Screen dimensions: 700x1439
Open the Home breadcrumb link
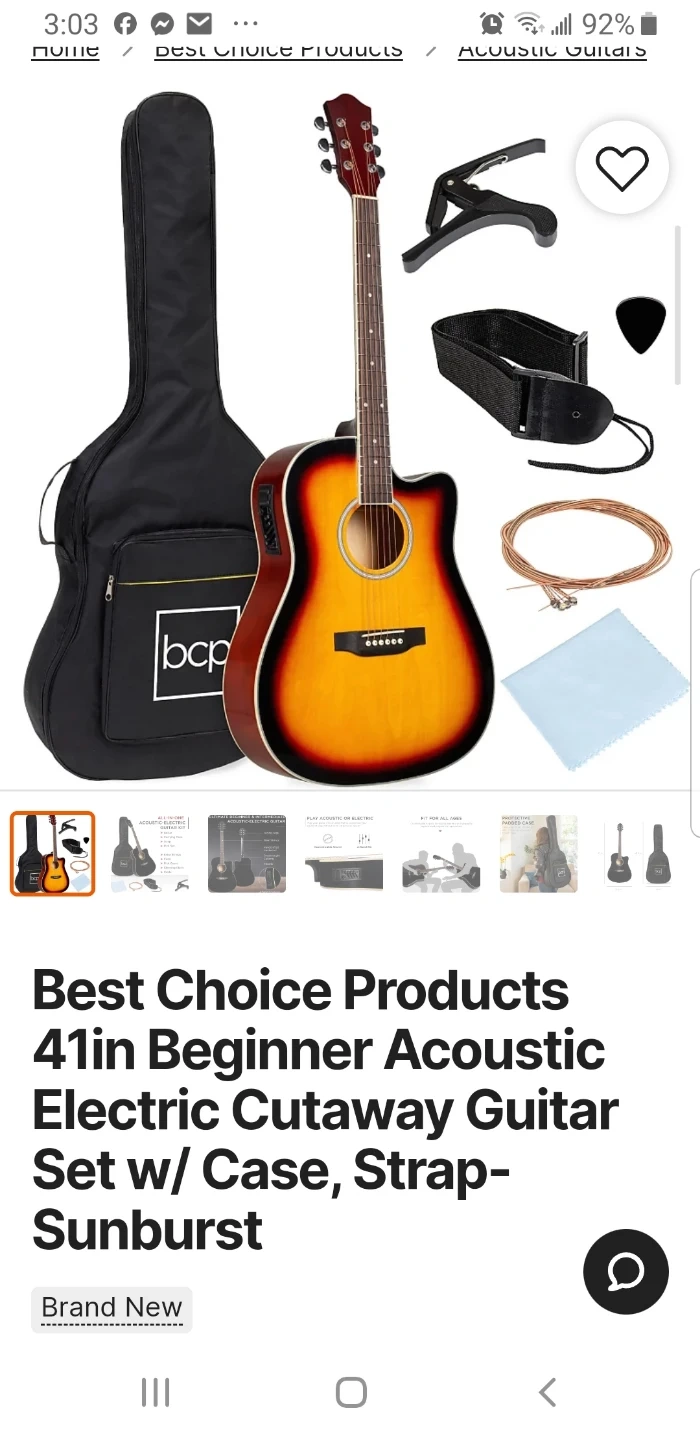(65, 50)
